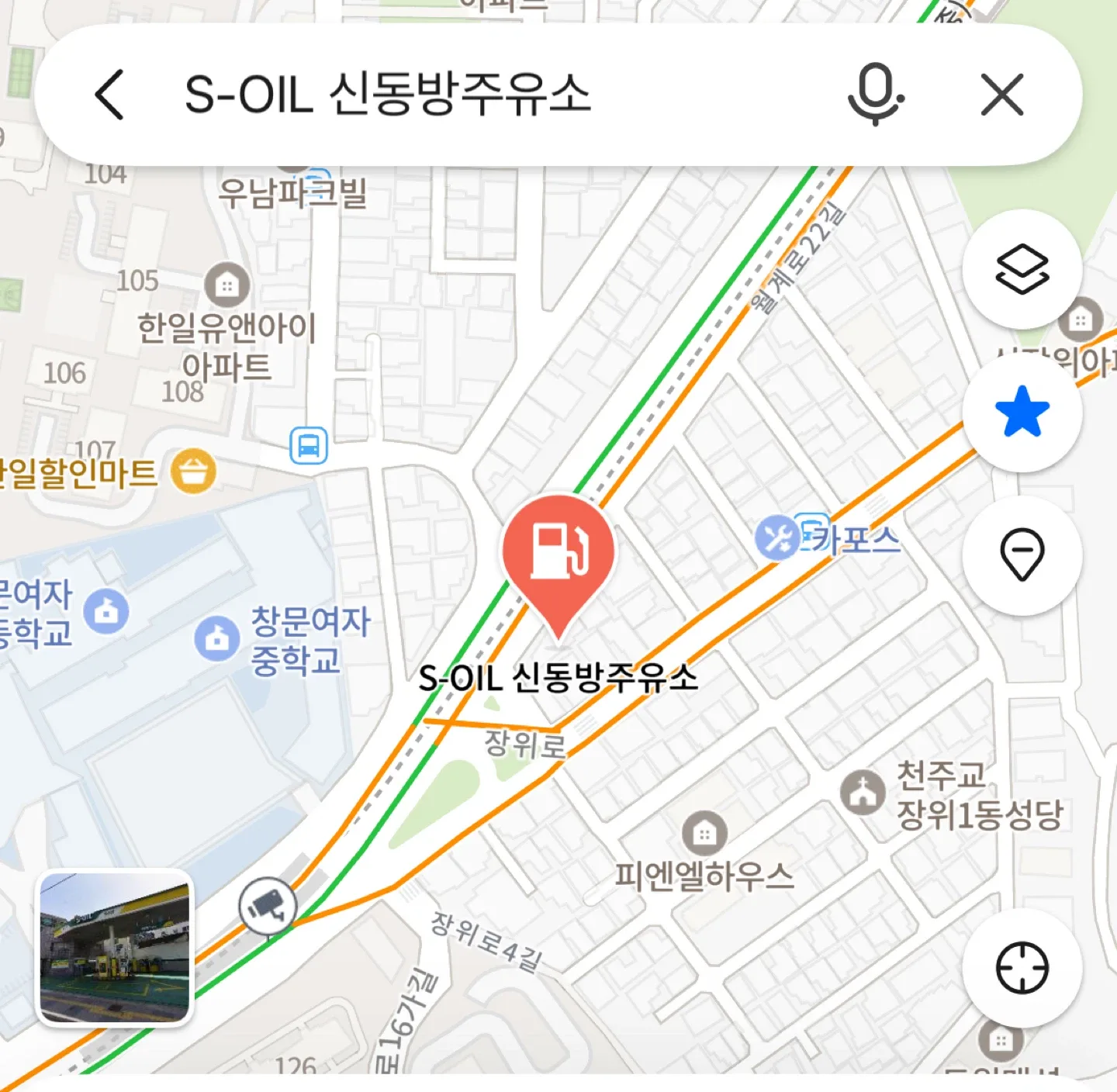1117x1092 pixels.
Task: Go back from the search result
Action: [x=110, y=95]
